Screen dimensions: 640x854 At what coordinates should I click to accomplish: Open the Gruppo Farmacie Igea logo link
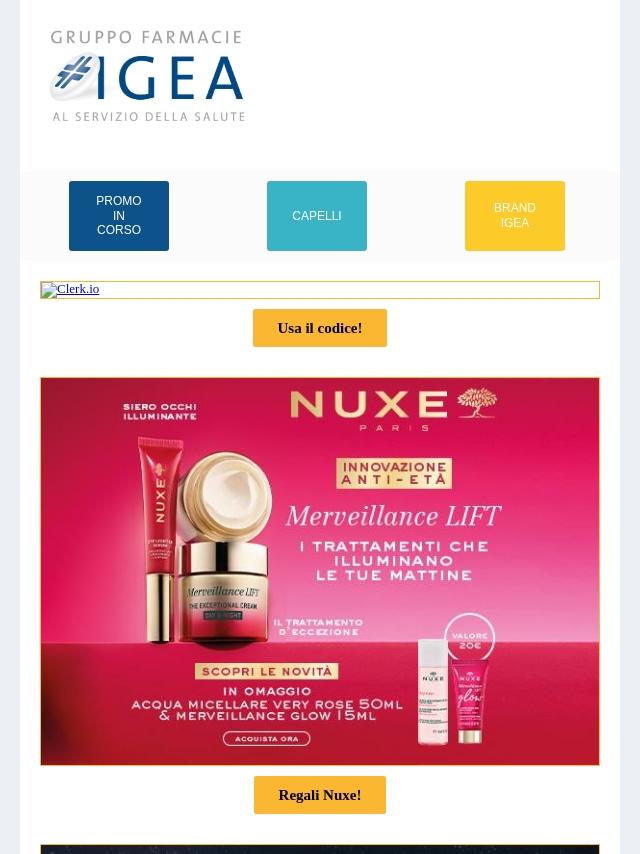(148, 76)
